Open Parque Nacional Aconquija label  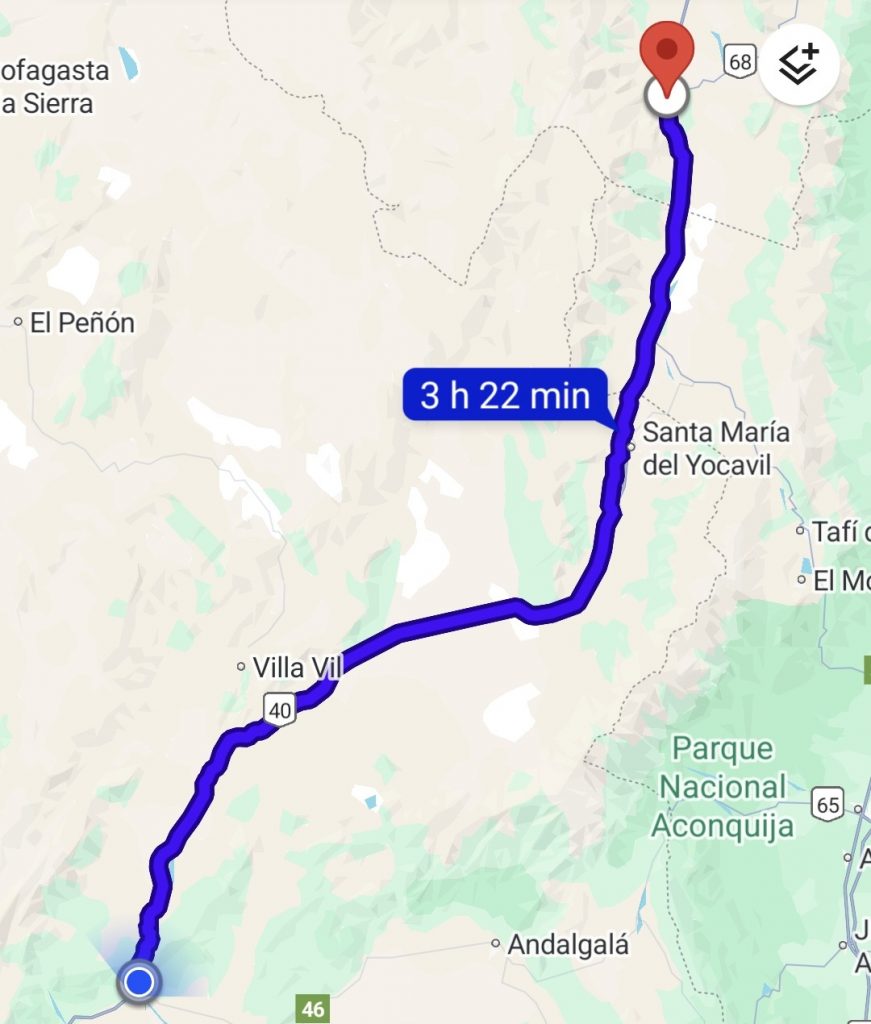point(723,787)
